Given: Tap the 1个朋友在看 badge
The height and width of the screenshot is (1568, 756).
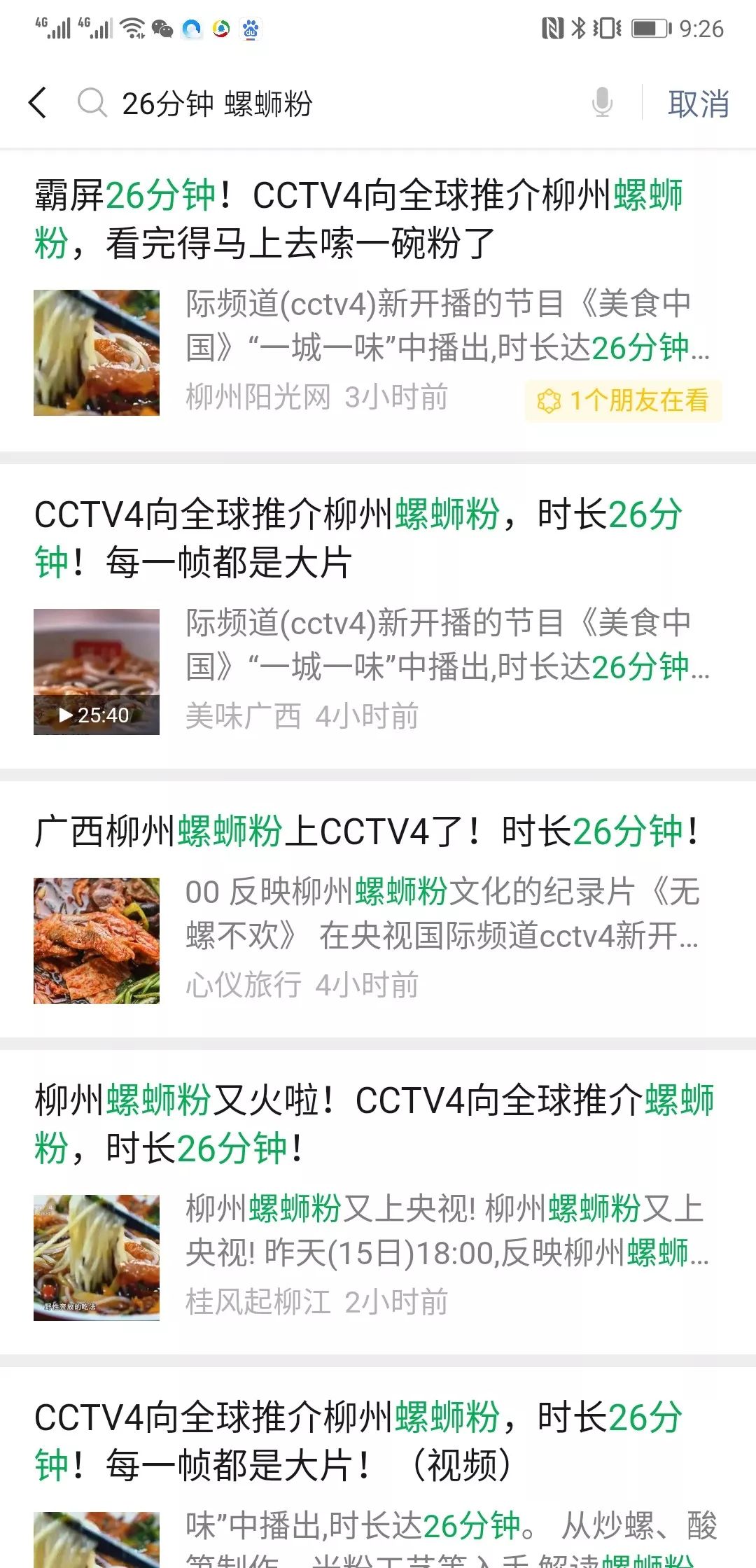Looking at the screenshot, I should 623,401.
